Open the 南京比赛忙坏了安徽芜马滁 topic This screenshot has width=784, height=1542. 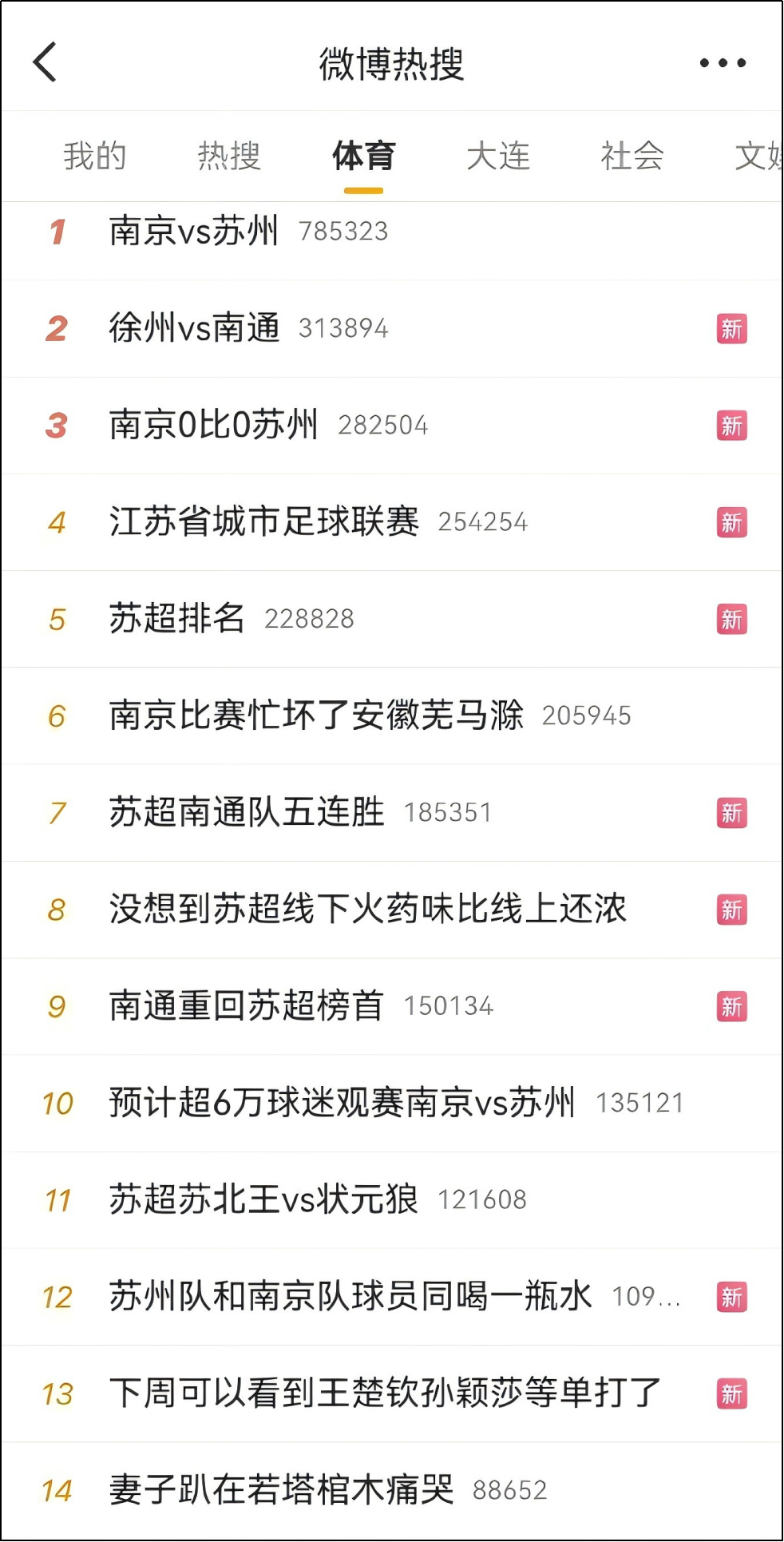392,716
